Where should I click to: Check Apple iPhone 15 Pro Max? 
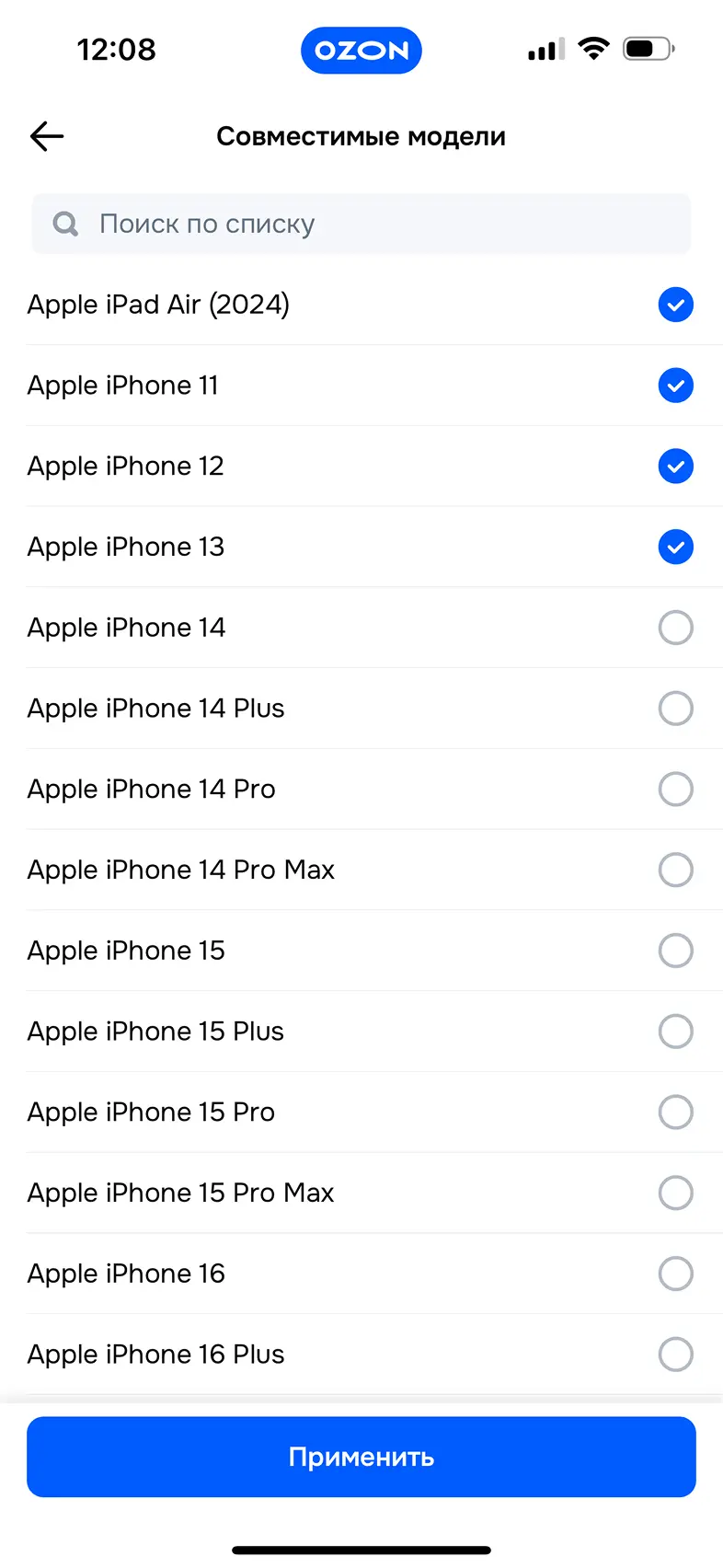(675, 1193)
